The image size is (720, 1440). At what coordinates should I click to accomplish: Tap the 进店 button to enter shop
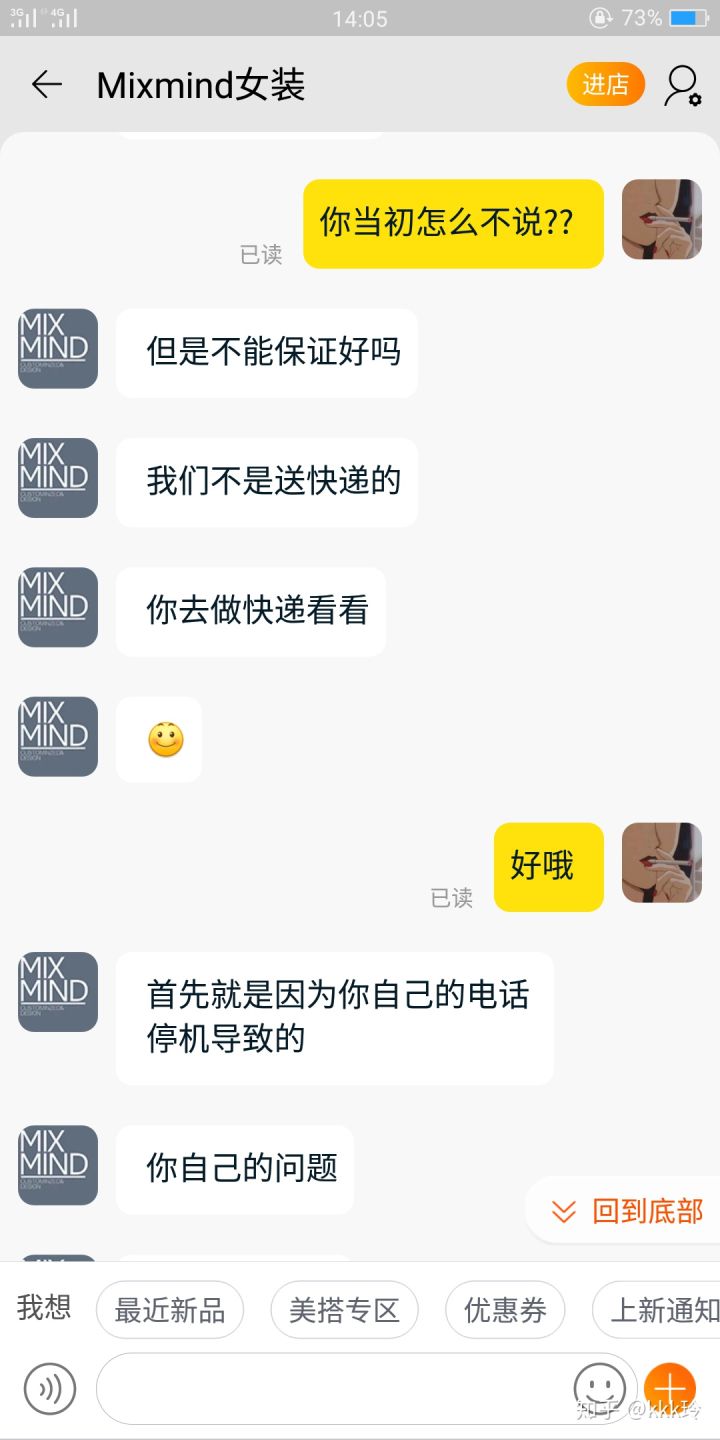(605, 85)
